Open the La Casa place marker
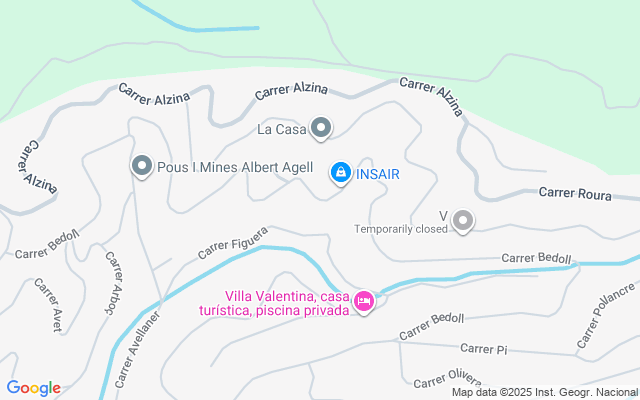Viewport: 640px width, 400px height. click(x=321, y=128)
